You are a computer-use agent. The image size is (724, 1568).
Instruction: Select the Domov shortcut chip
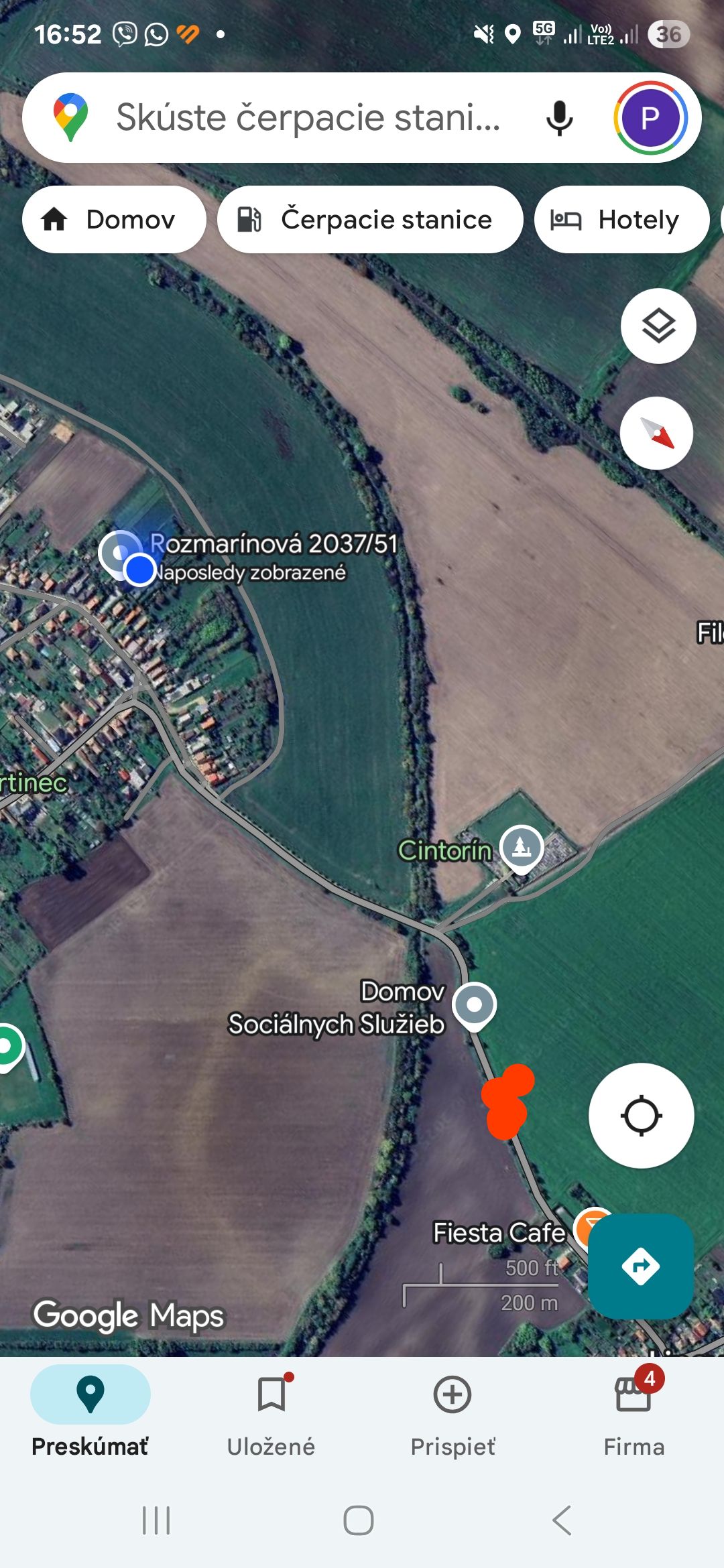coord(114,220)
